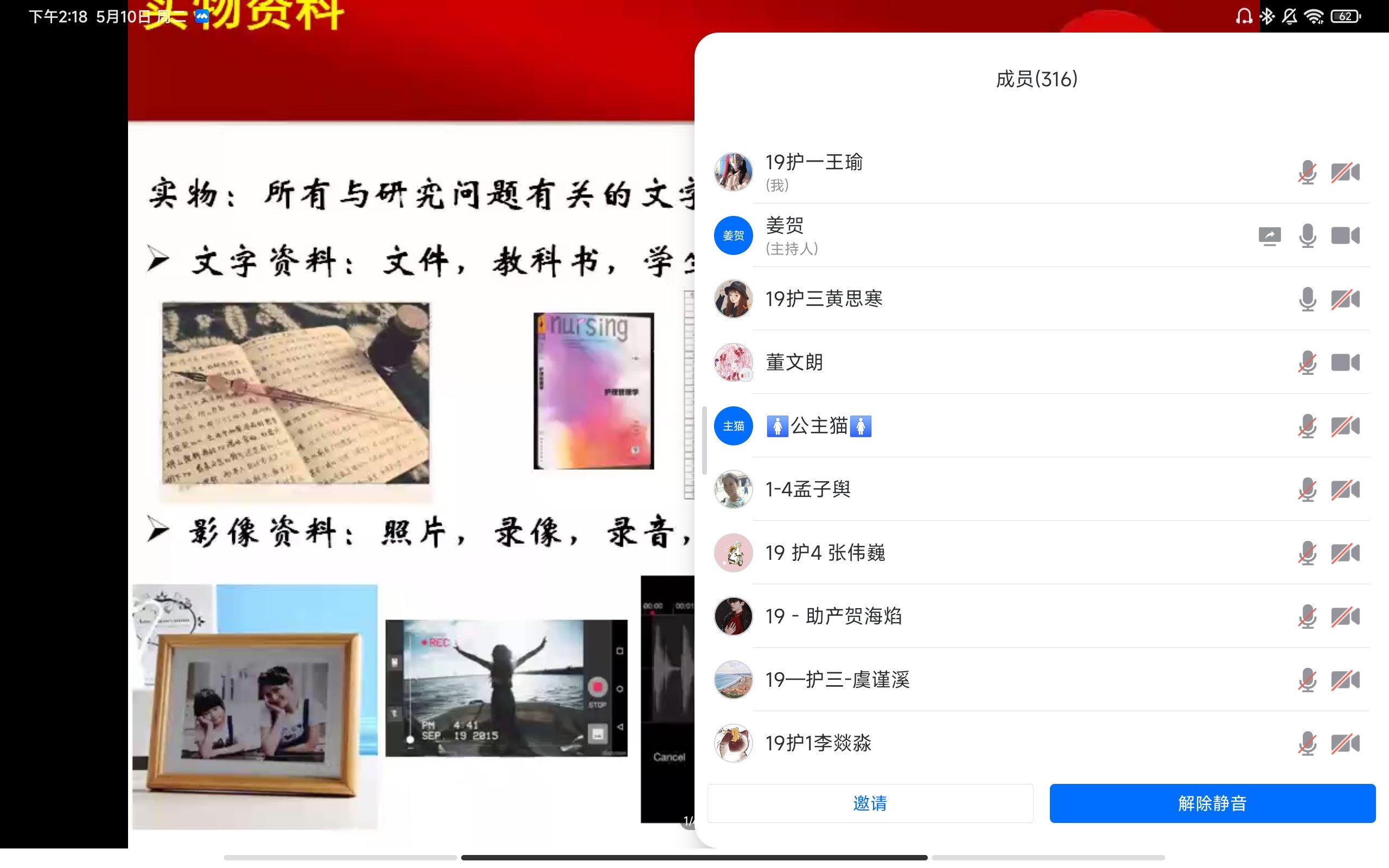Viewport: 1389px width, 868px height.
Task: Open member 19护一王瑜 (我)
Action: click(x=976, y=171)
